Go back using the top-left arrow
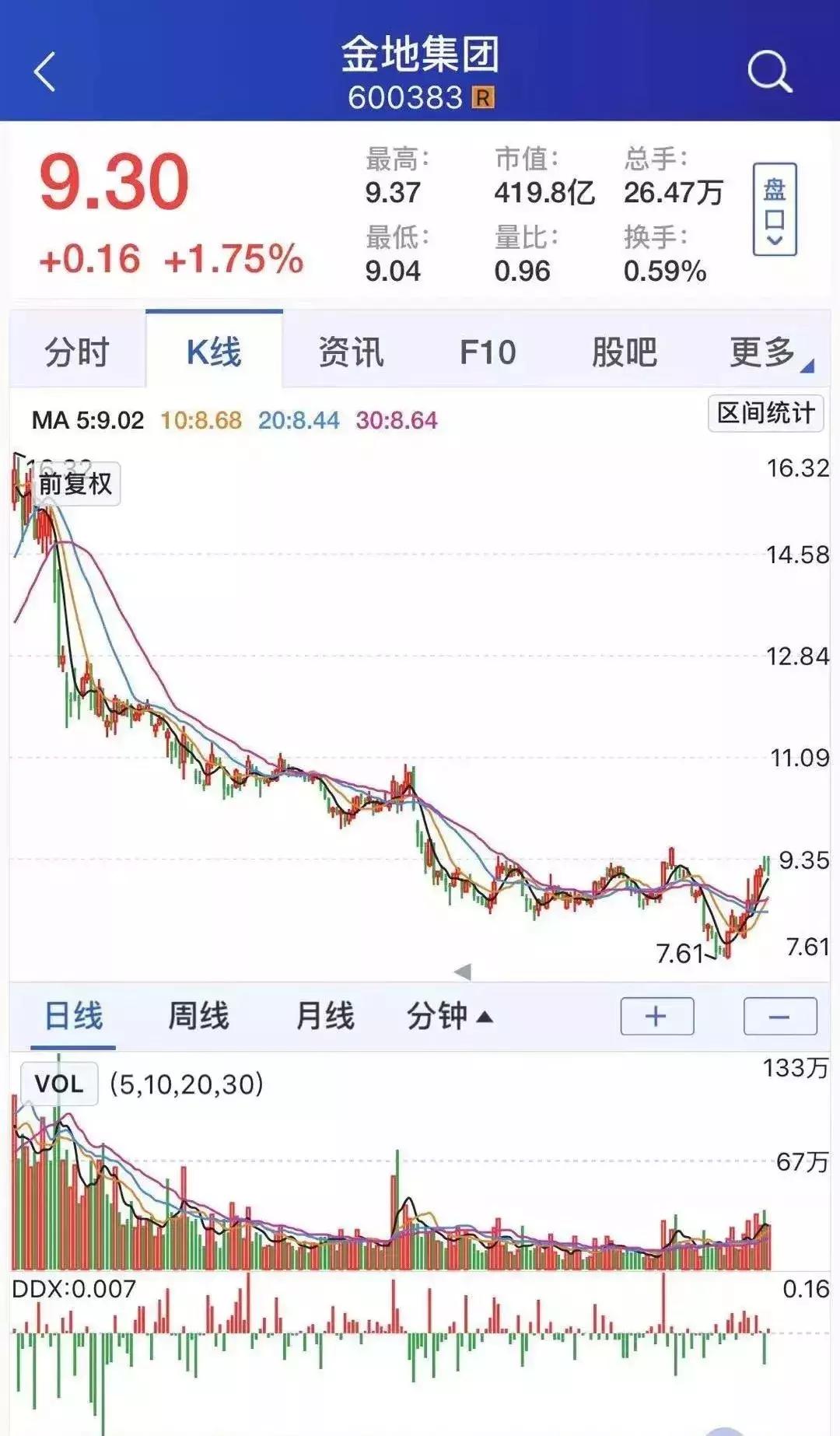 (x=45, y=72)
